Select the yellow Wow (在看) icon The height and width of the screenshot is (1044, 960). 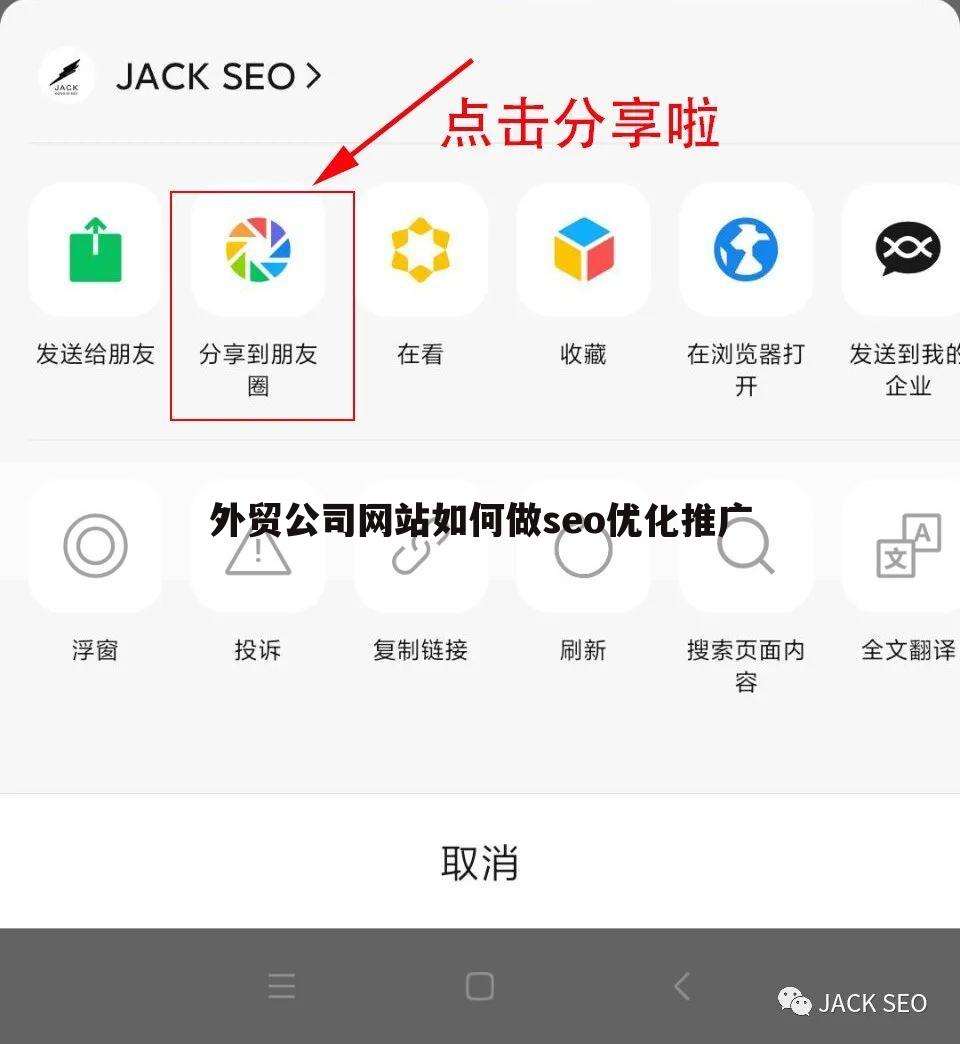tap(420, 251)
